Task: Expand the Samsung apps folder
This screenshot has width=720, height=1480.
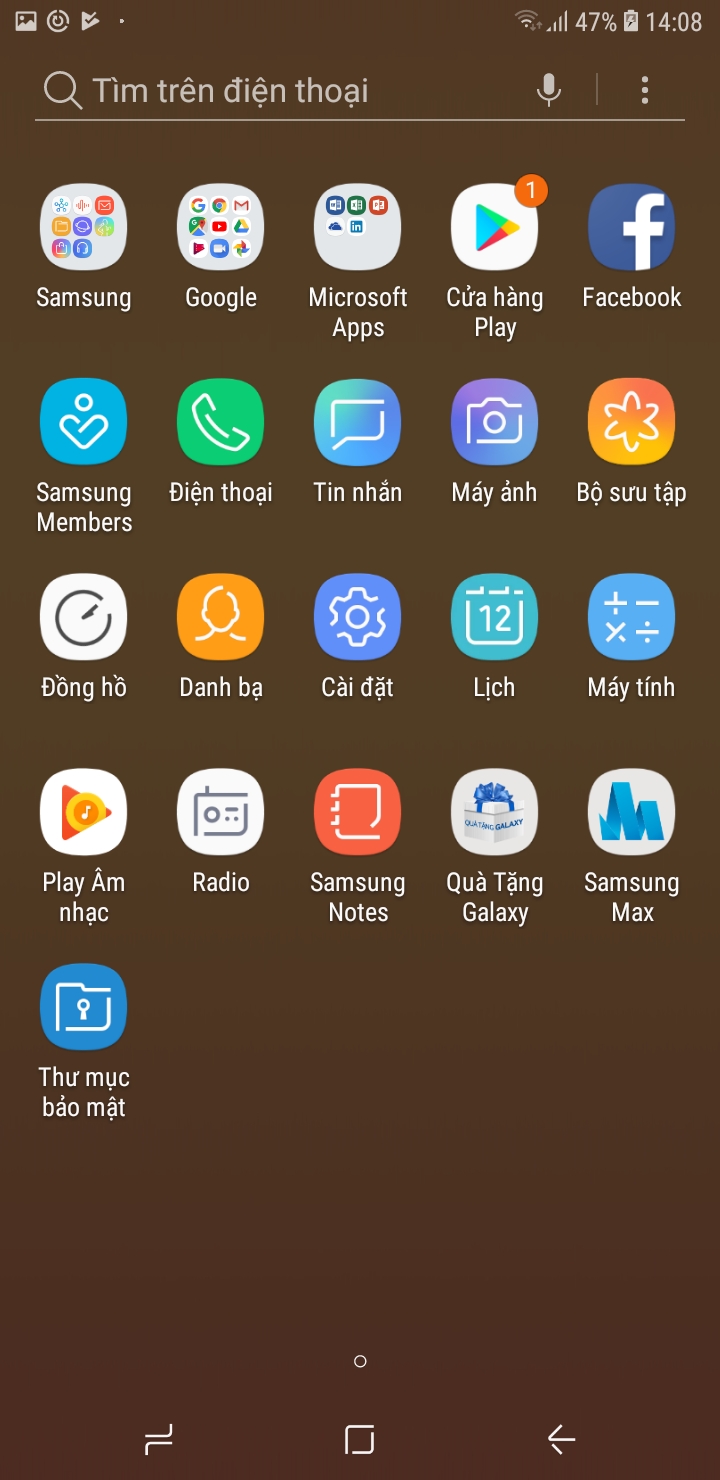Action: point(83,227)
